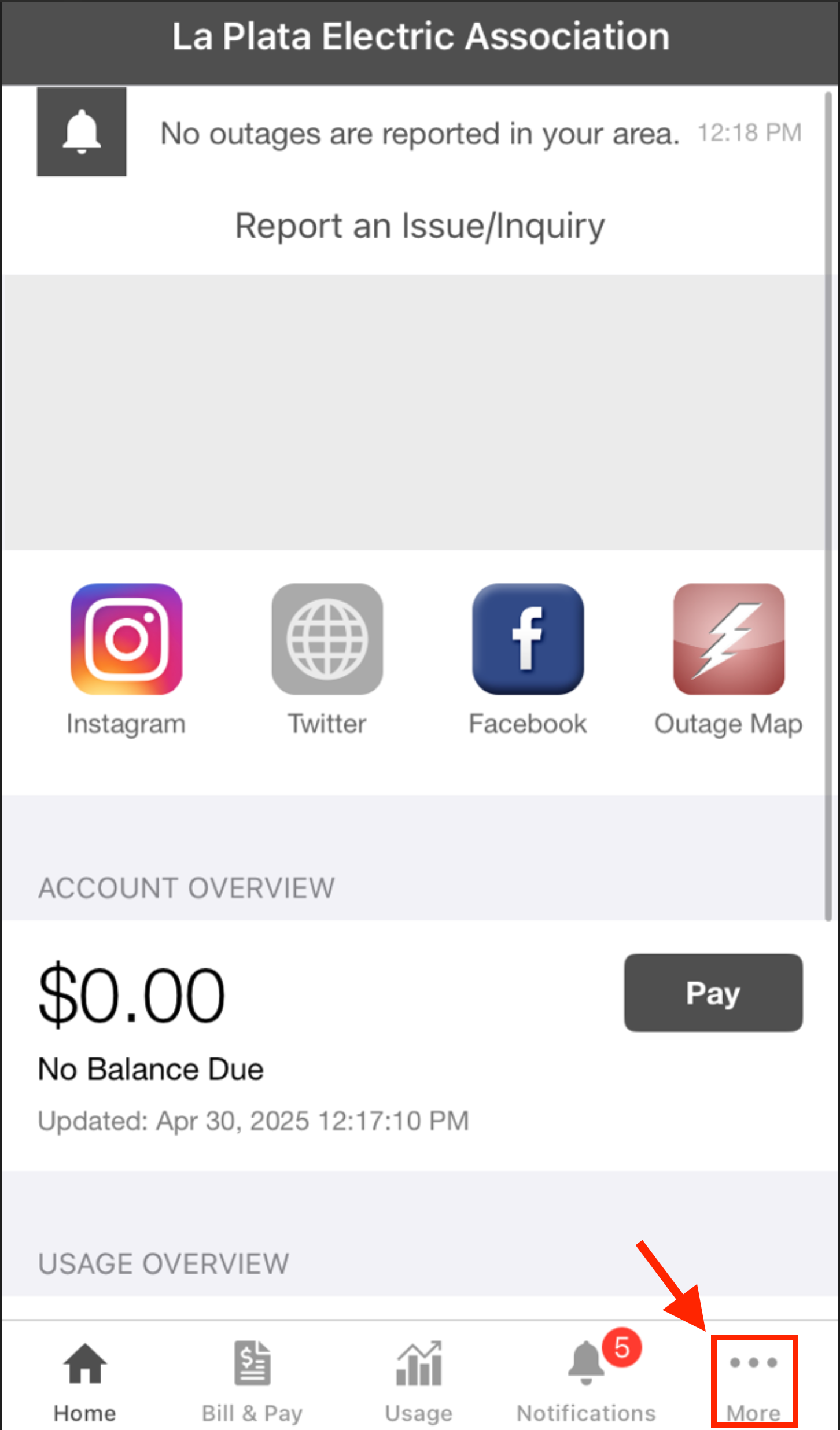The height and width of the screenshot is (1430, 840).
Task: Open the More tab
Action: (x=754, y=1380)
